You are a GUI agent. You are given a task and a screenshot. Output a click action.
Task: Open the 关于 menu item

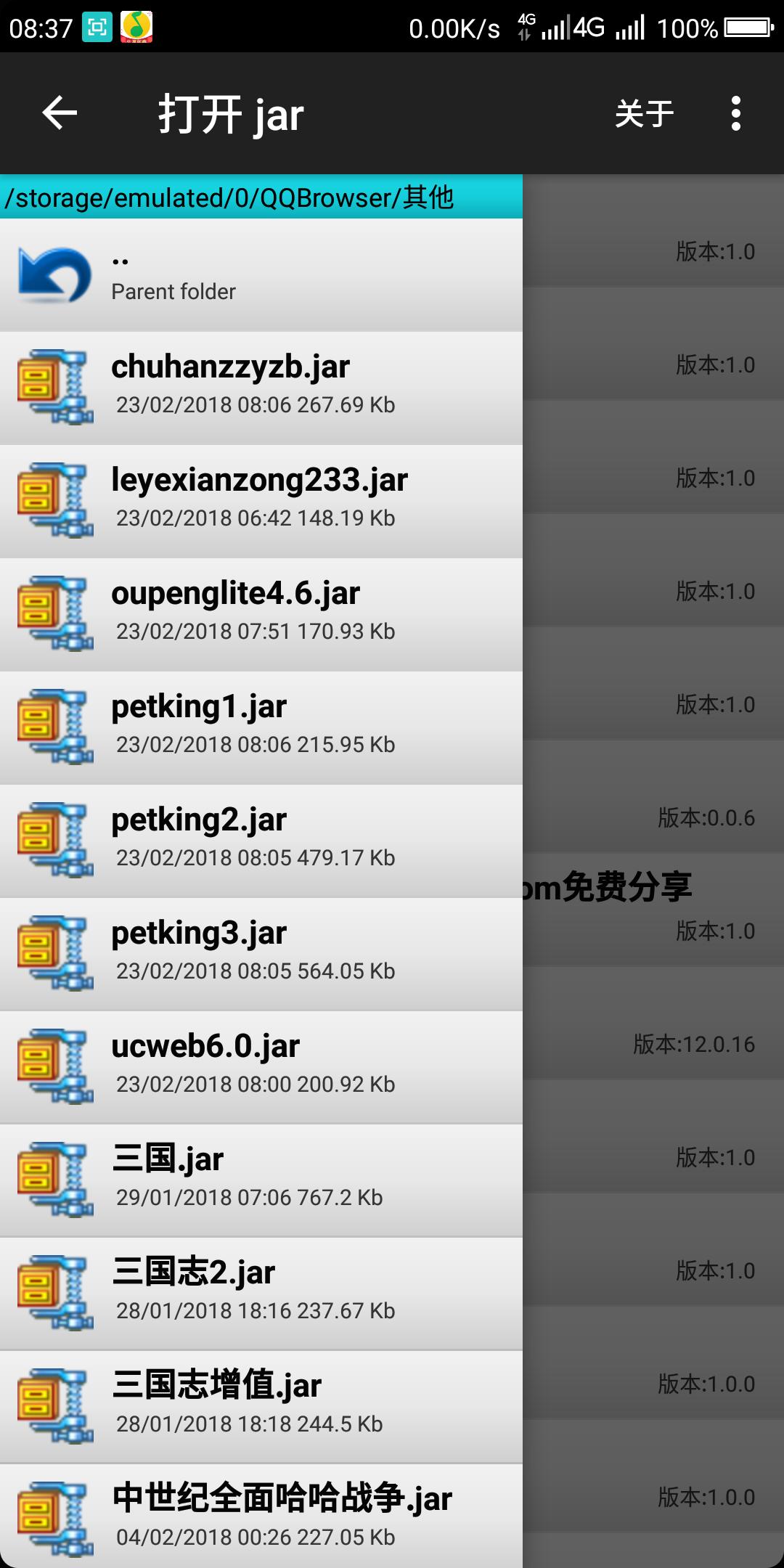643,114
